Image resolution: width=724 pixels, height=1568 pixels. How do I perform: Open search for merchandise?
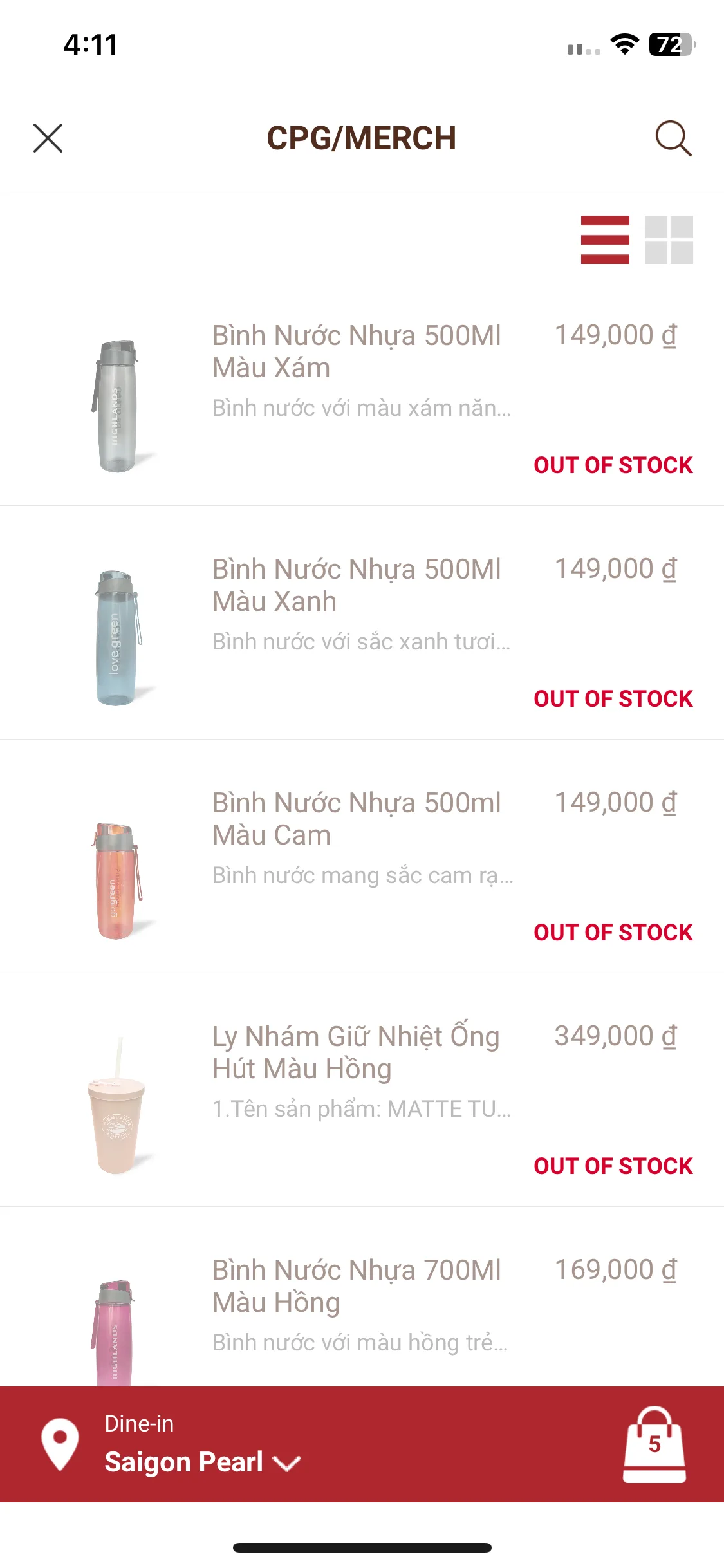tap(673, 138)
